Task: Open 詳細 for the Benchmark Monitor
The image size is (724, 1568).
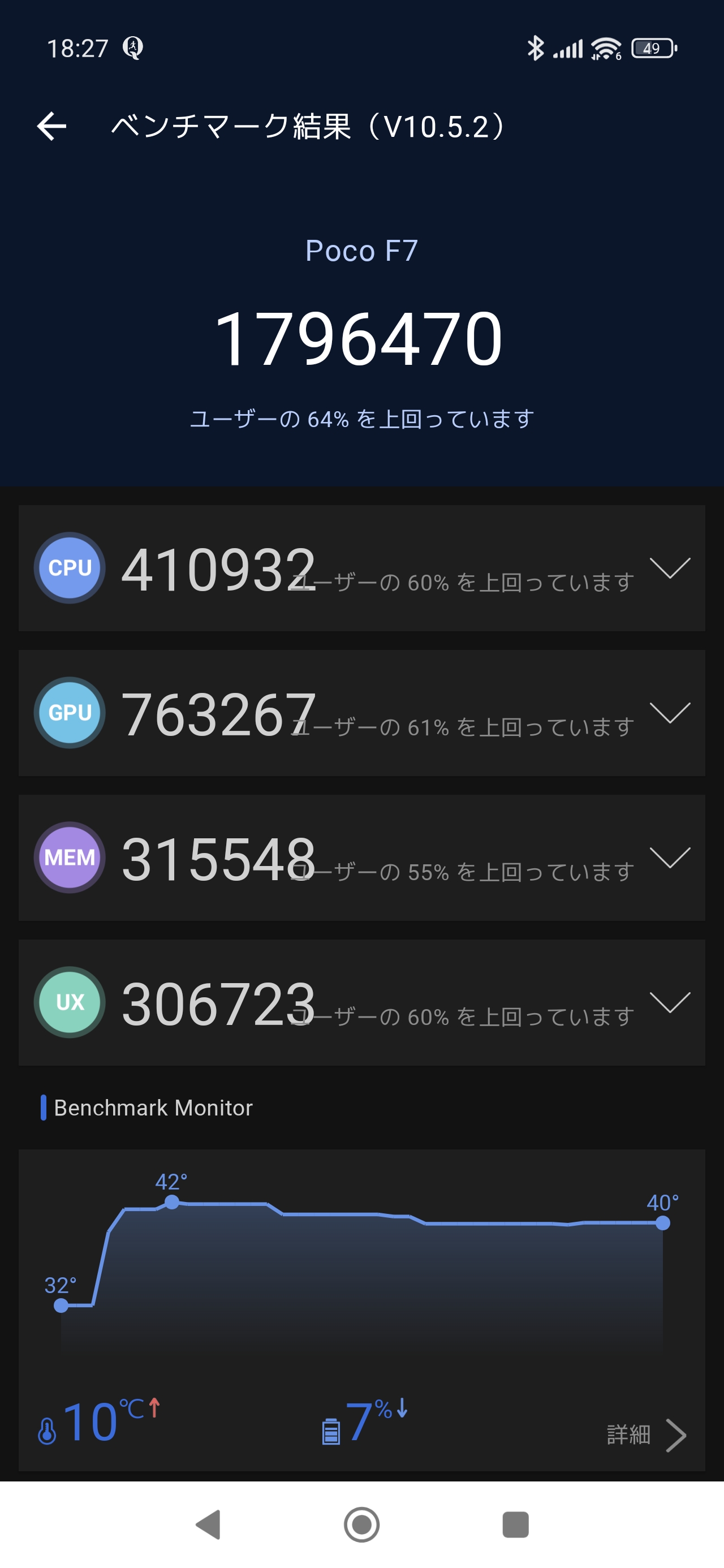Action: pos(645,1435)
